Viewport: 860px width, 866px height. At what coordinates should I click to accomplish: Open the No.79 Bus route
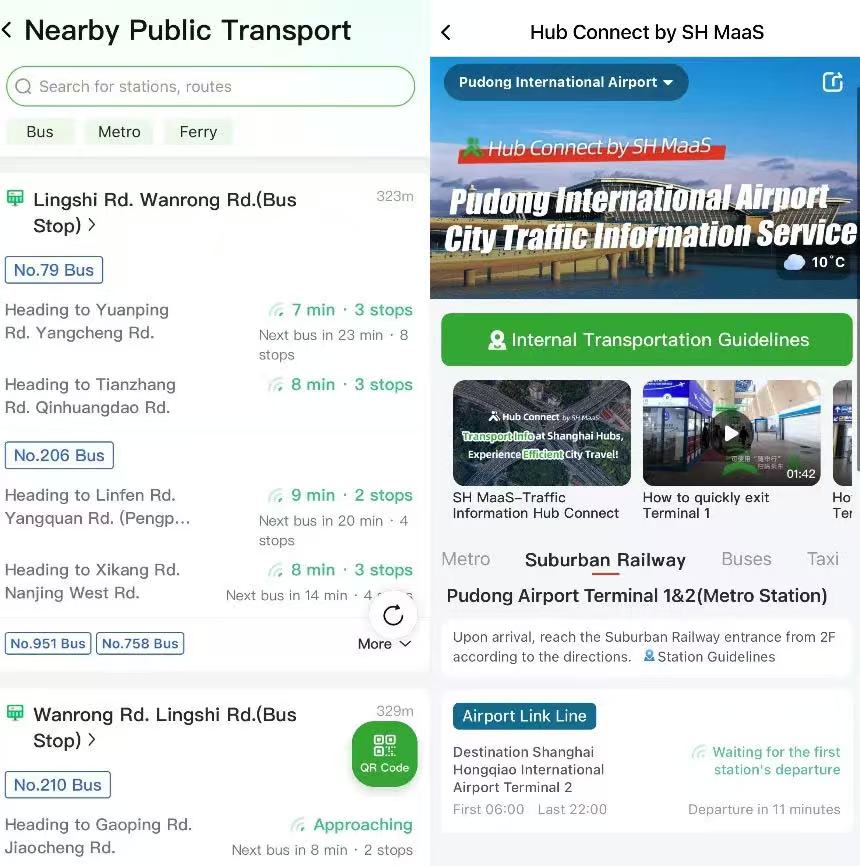point(54,270)
